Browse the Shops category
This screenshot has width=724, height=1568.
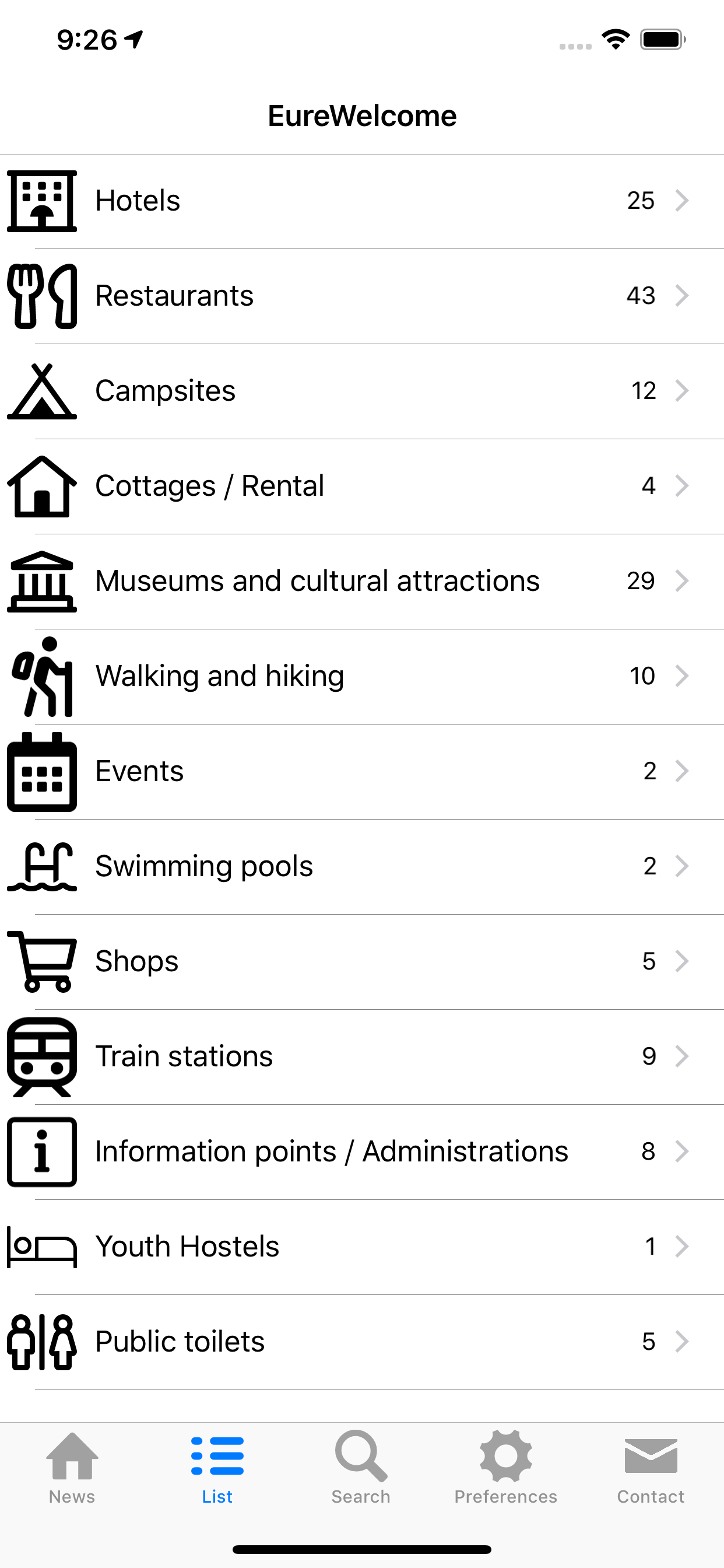(361, 961)
